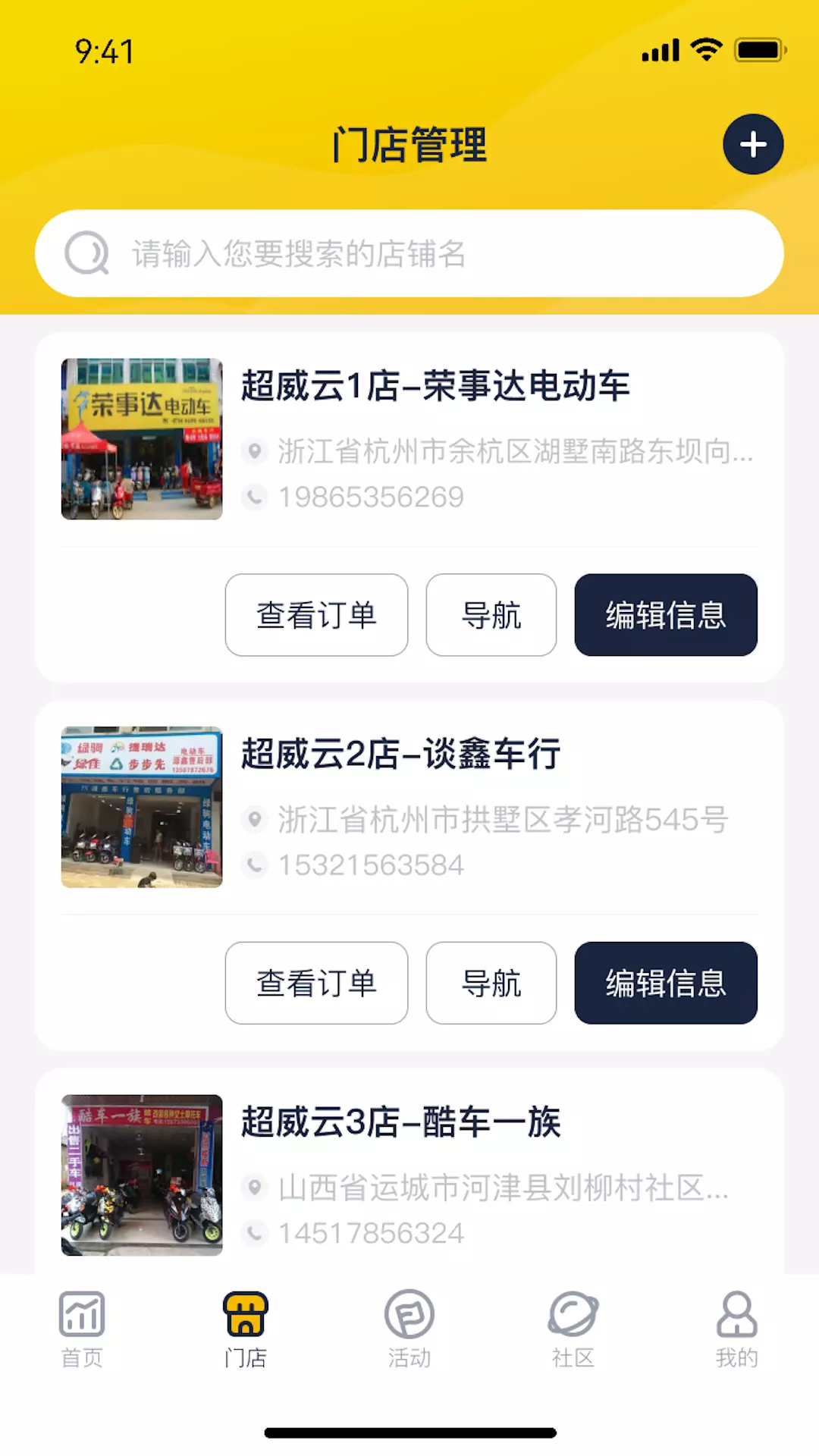Add a new store with plus button
The image size is (819, 1456).
pyautogui.click(x=752, y=144)
